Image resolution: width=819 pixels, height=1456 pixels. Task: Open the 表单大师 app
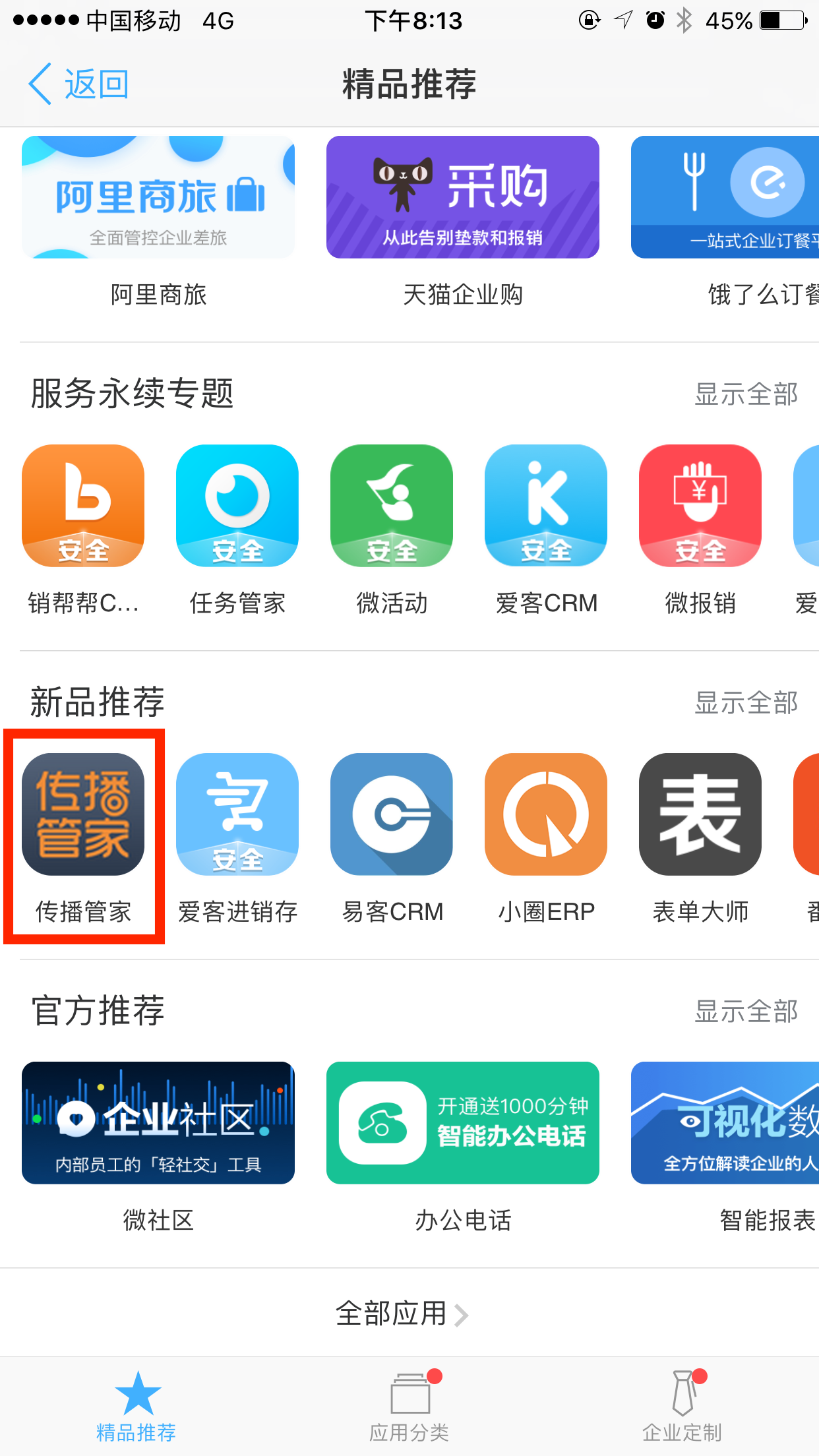click(700, 814)
